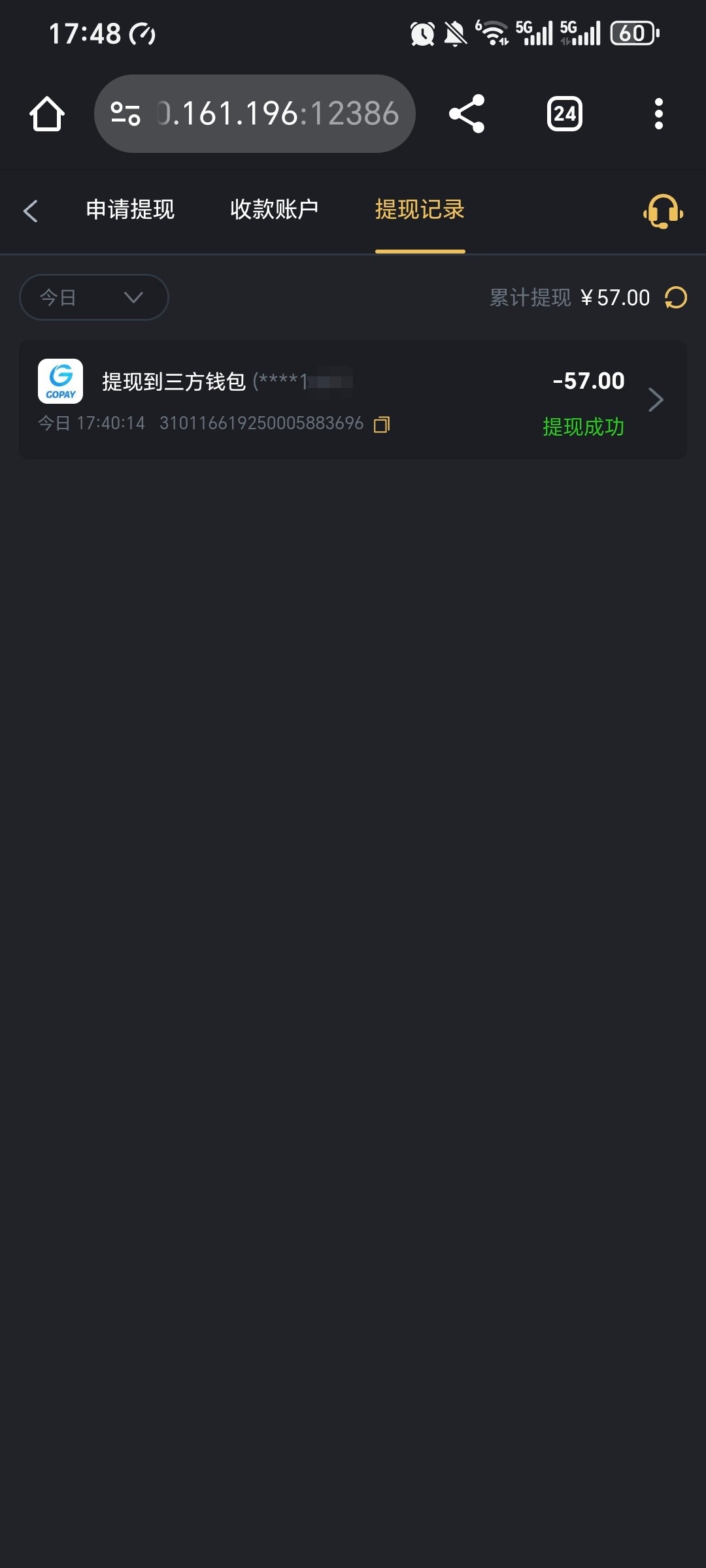Expand the 今日 date filter dropdown
706x1568 pixels.
click(x=93, y=297)
